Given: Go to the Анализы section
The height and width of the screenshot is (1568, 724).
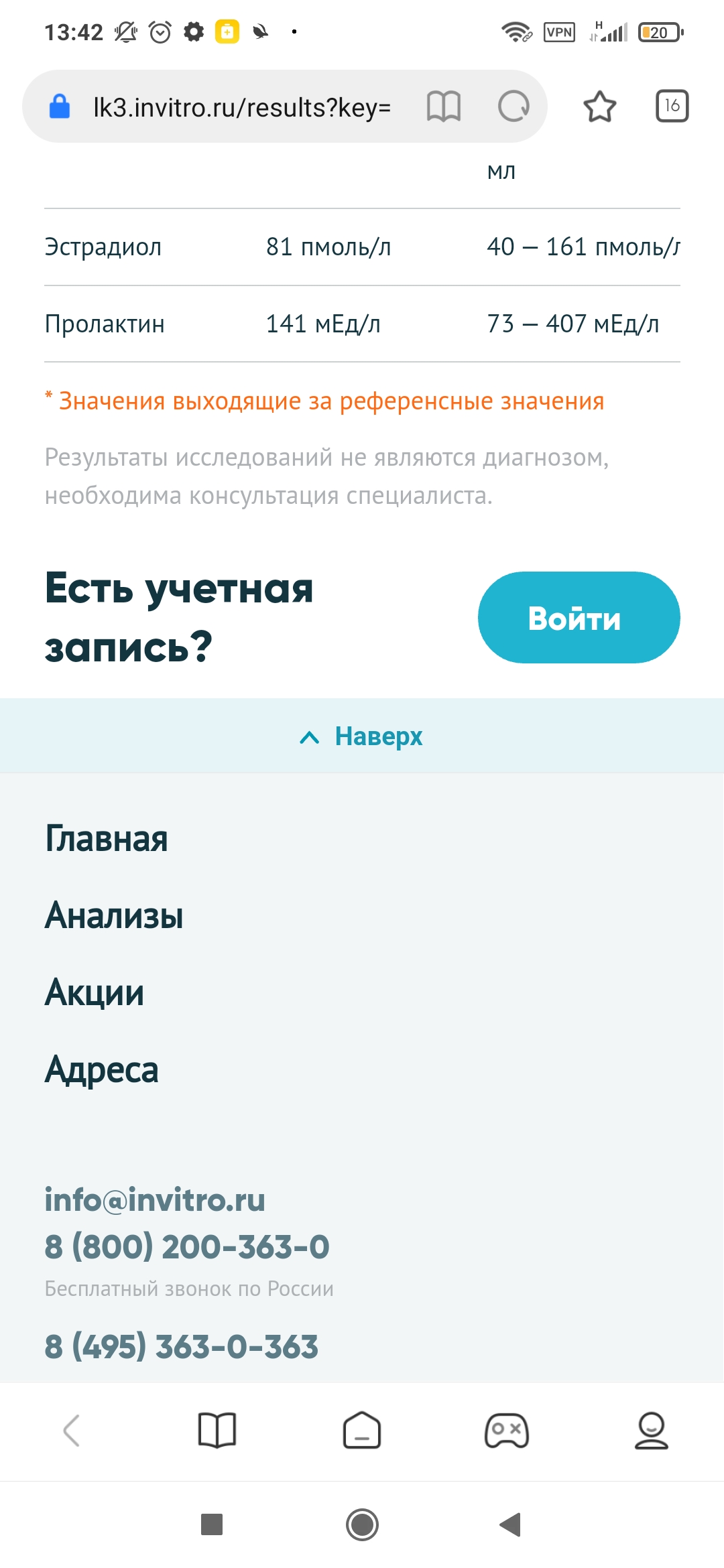Looking at the screenshot, I should click(114, 916).
